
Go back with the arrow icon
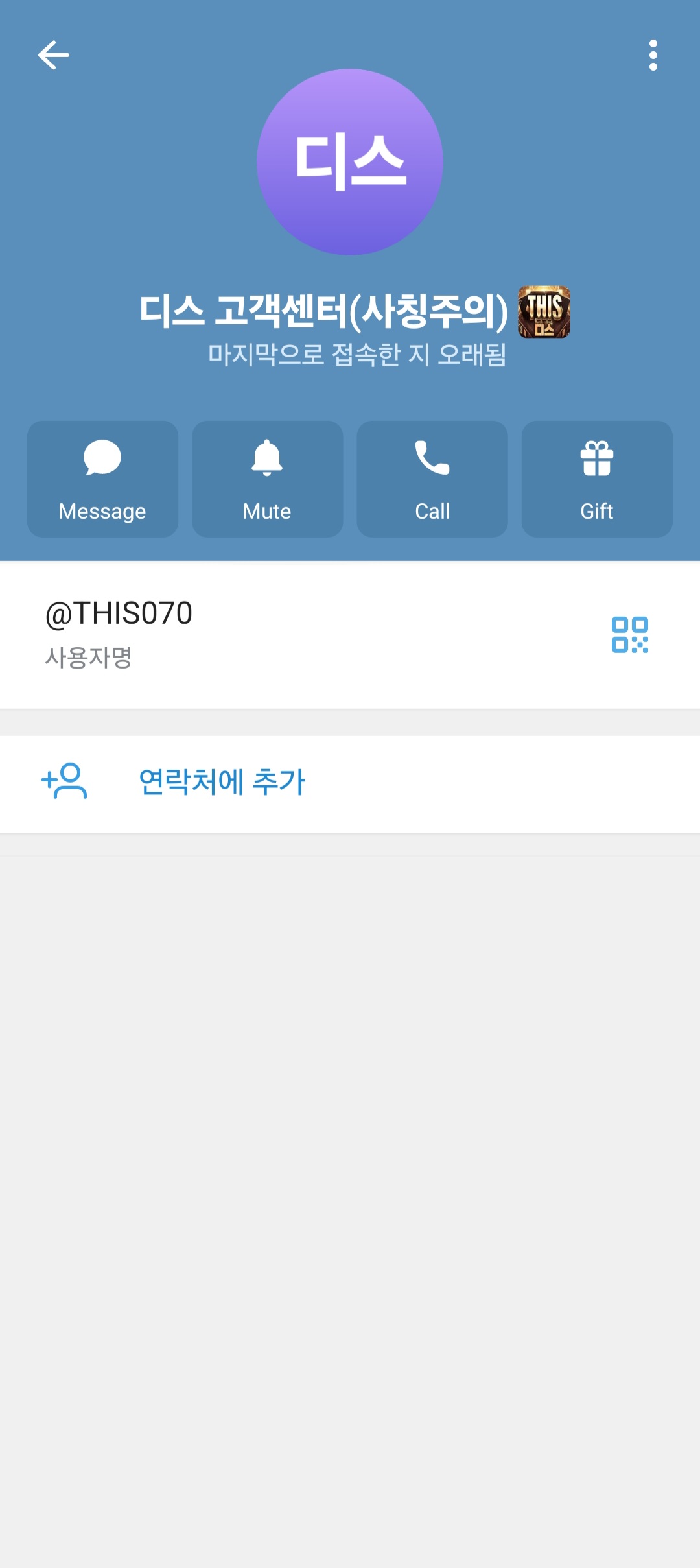click(54, 54)
